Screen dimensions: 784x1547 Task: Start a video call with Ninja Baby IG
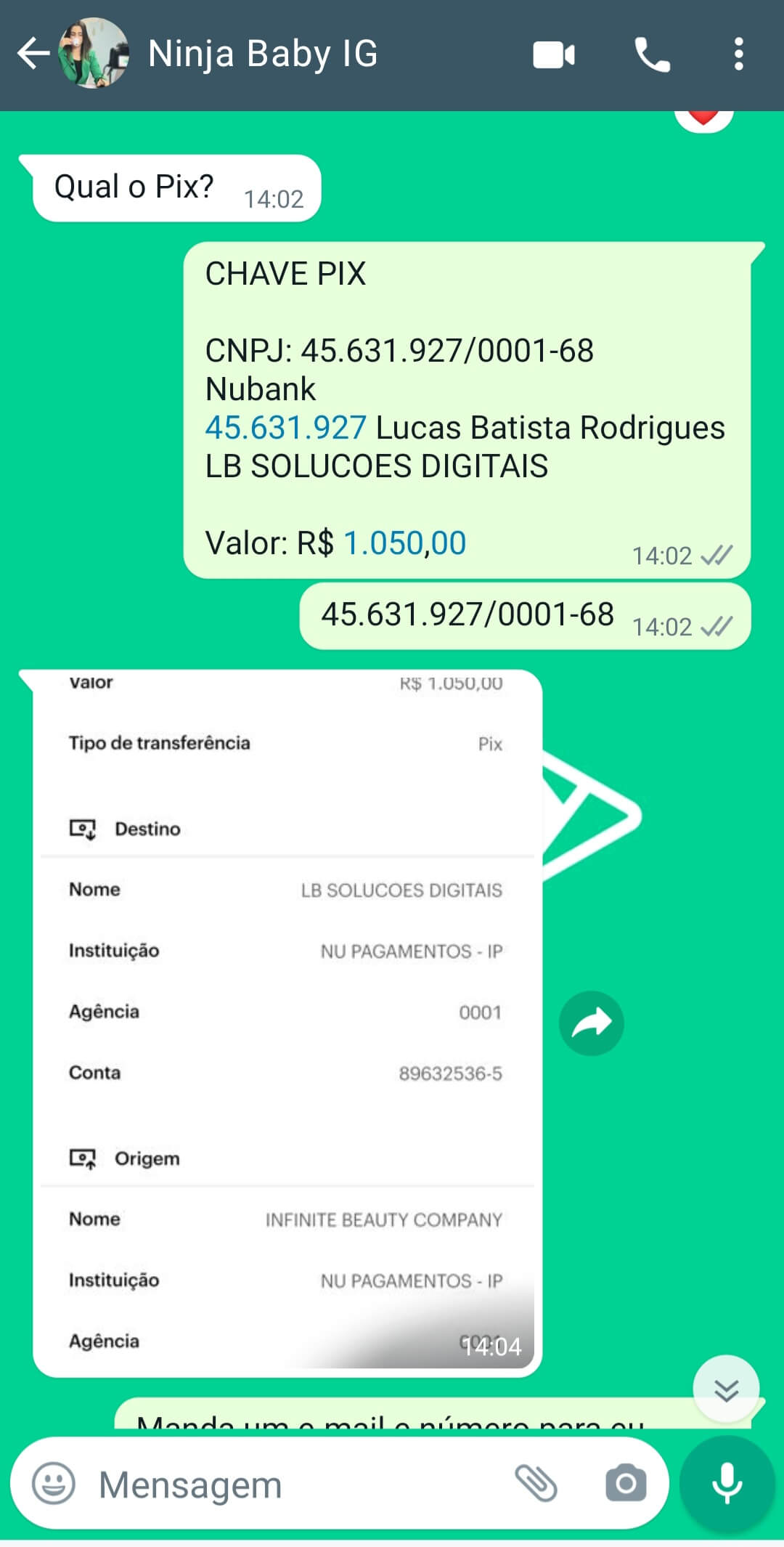tap(555, 53)
